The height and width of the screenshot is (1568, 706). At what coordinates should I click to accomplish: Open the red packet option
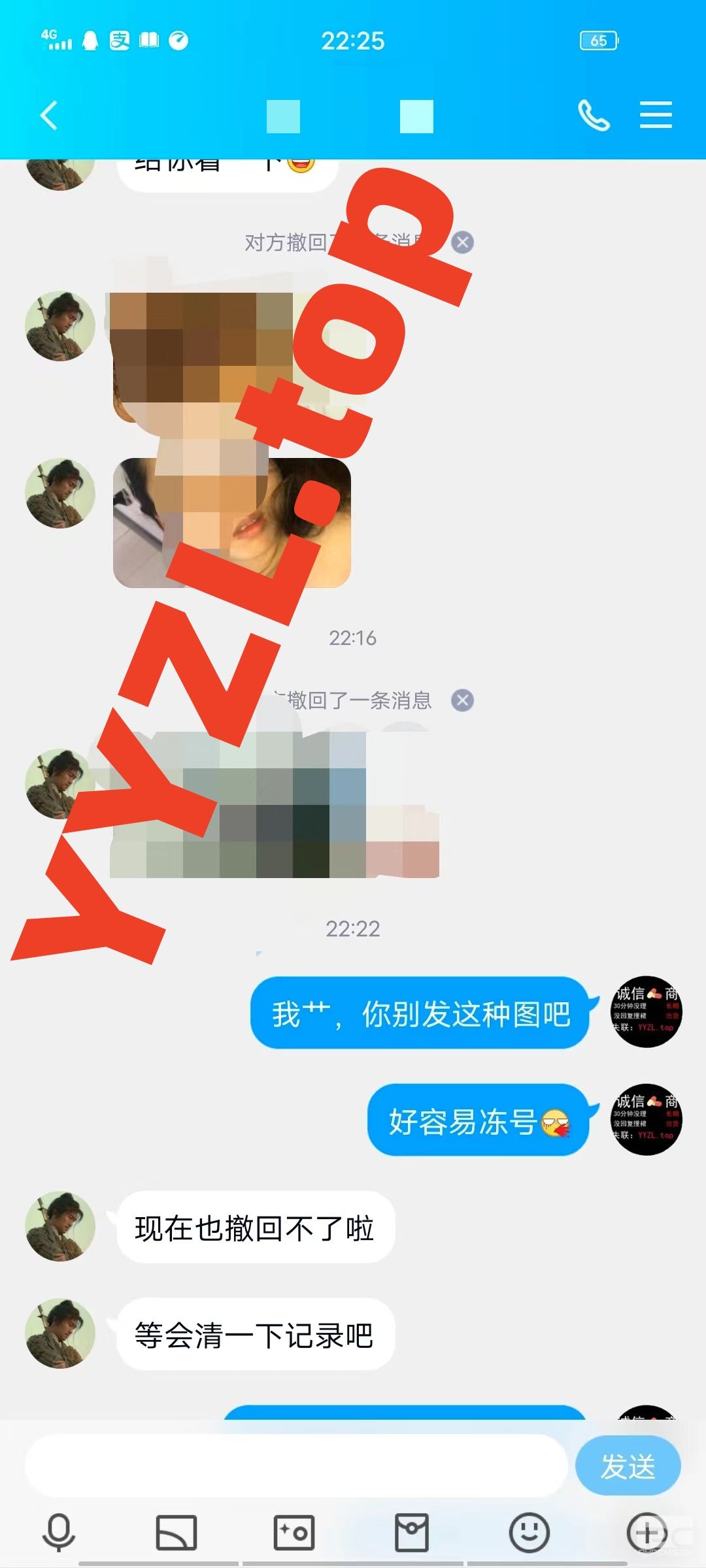(412, 1532)
